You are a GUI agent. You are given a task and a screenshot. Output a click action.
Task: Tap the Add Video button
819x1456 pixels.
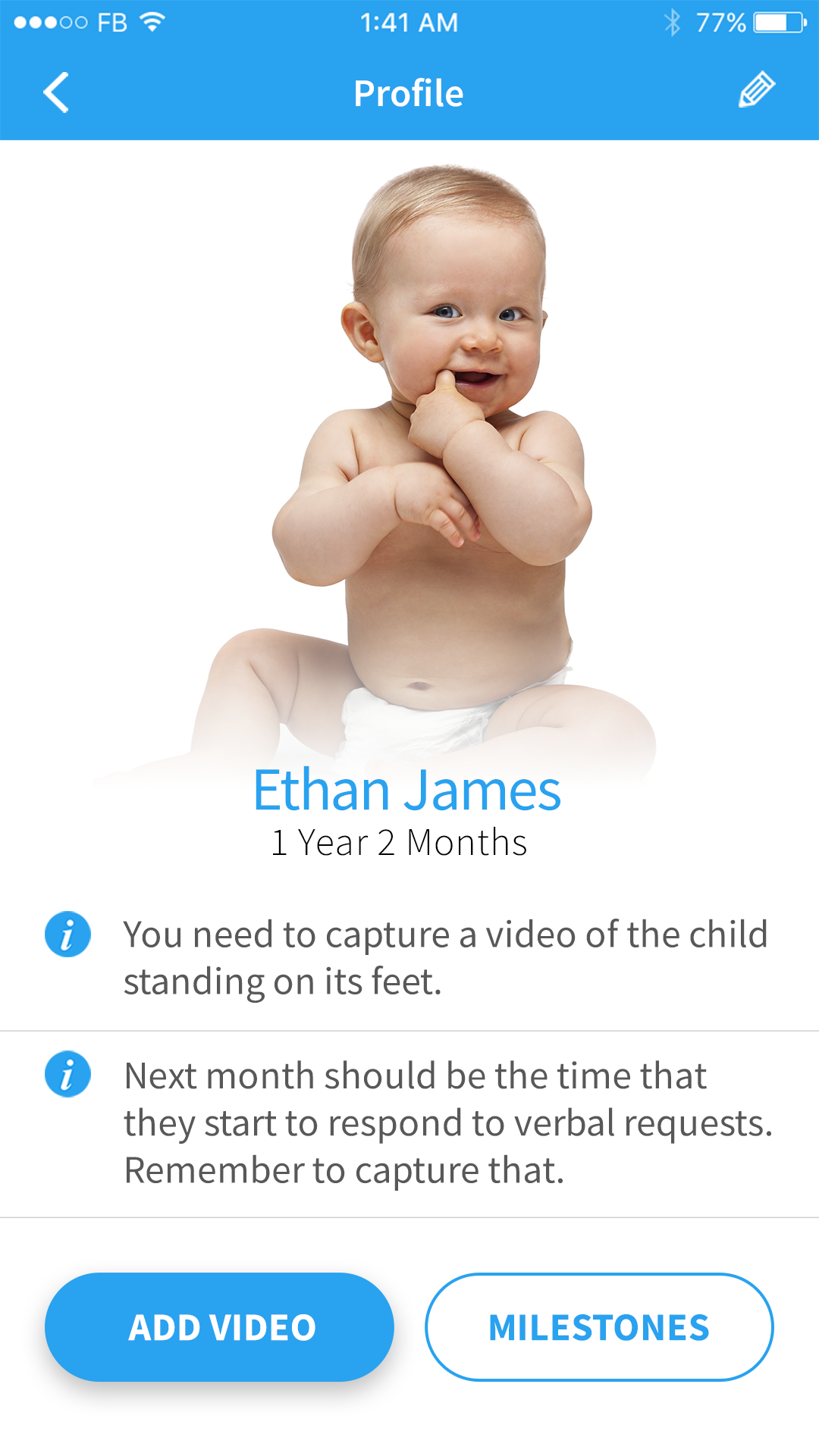(x=220, y=1326)
